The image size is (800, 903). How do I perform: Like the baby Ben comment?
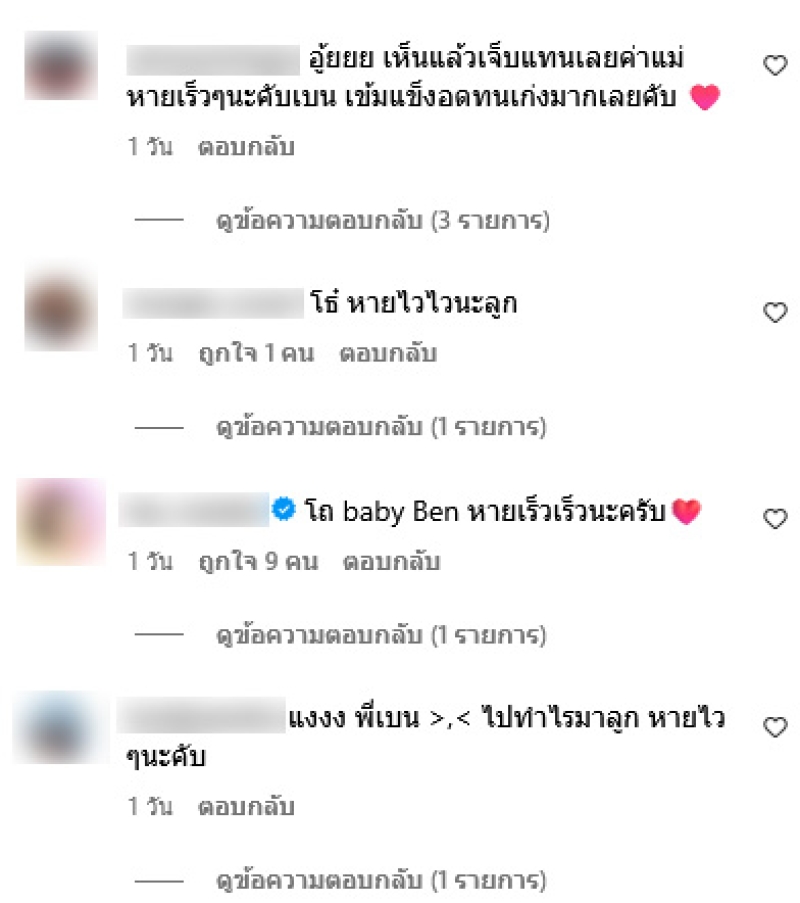coord(775,519)
